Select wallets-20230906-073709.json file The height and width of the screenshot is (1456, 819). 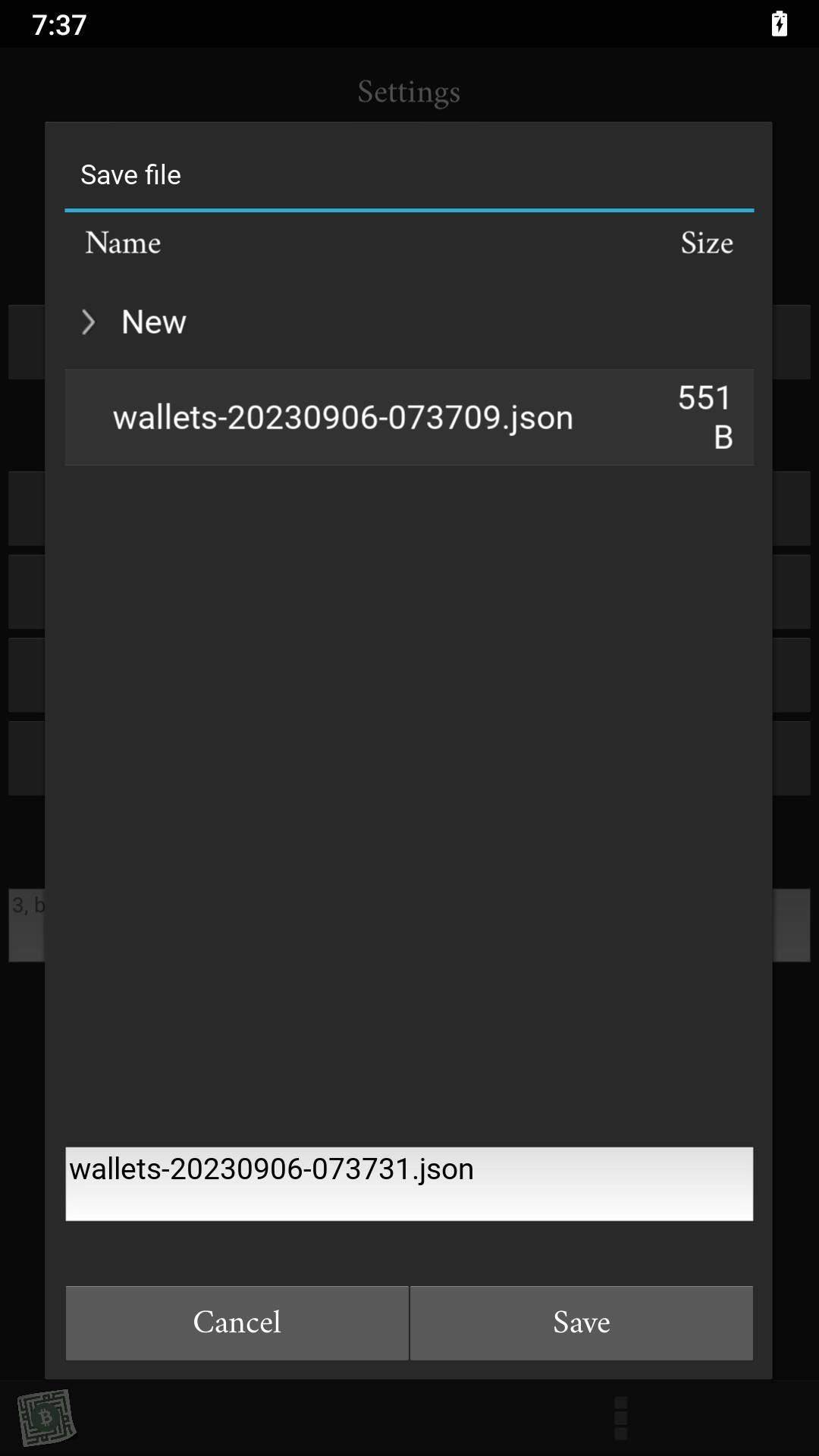point(343,418)
